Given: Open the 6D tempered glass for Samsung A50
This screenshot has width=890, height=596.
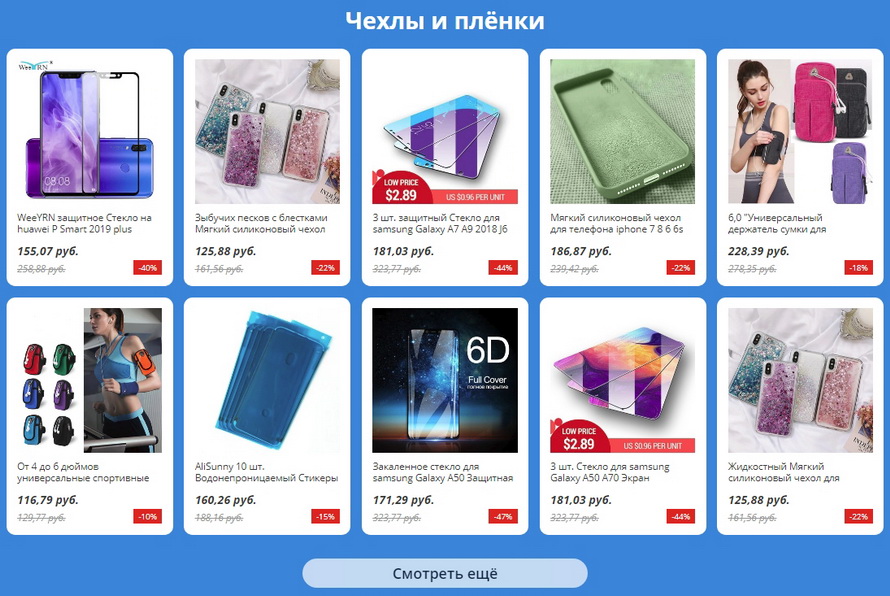Looking at the screenshot, I should [x=445, y=380].
